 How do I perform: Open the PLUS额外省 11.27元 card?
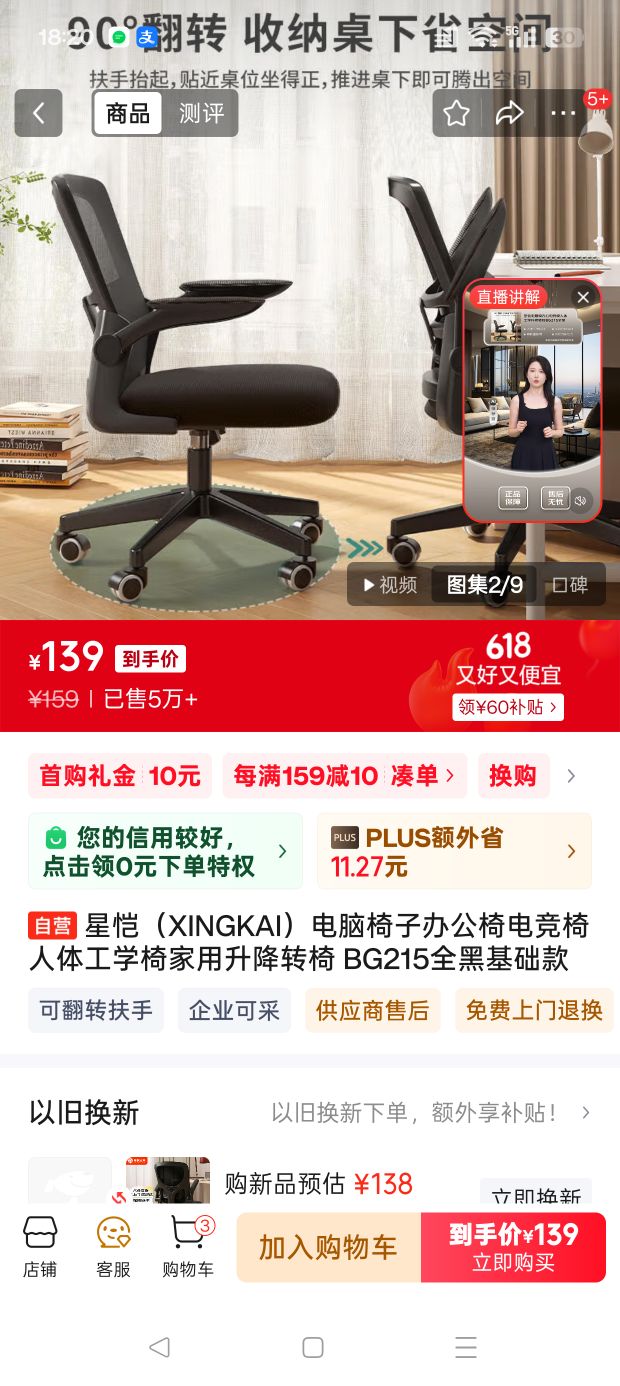454,851
